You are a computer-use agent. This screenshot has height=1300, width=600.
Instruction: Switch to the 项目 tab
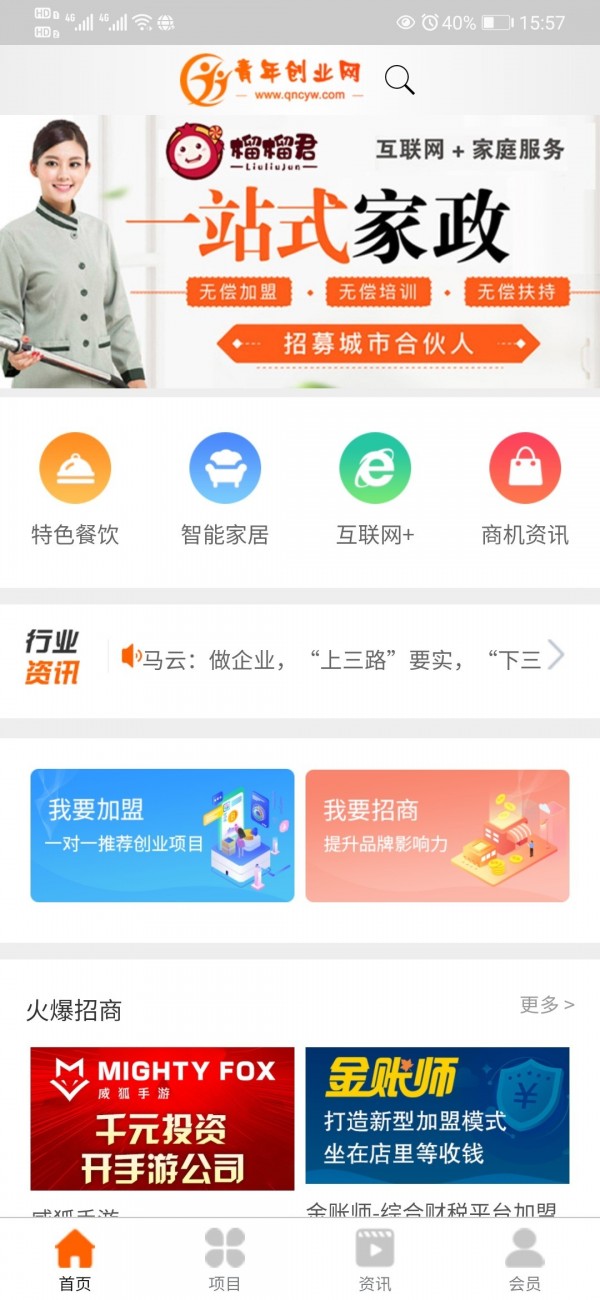[x=225, y=1260]
